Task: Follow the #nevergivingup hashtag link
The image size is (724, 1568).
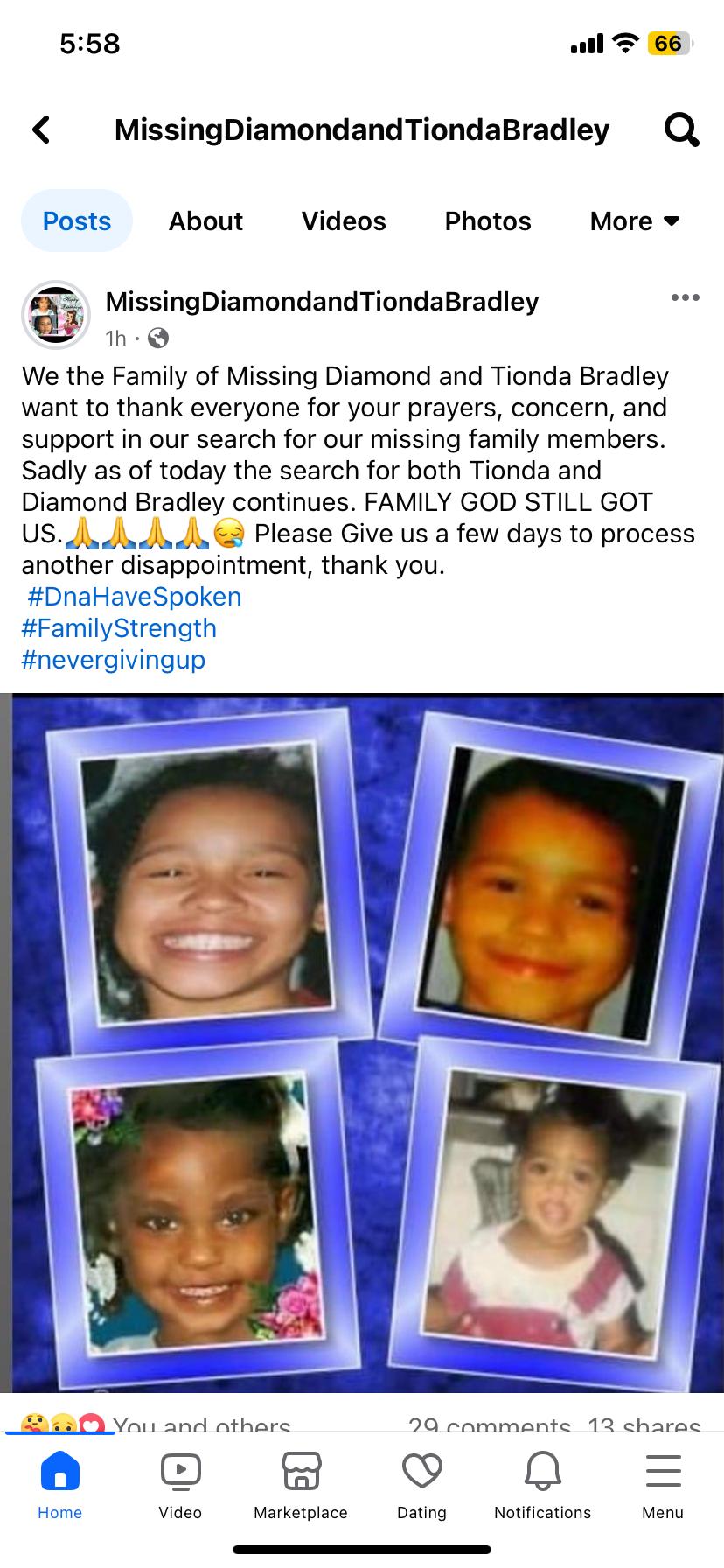Action: 114,660
